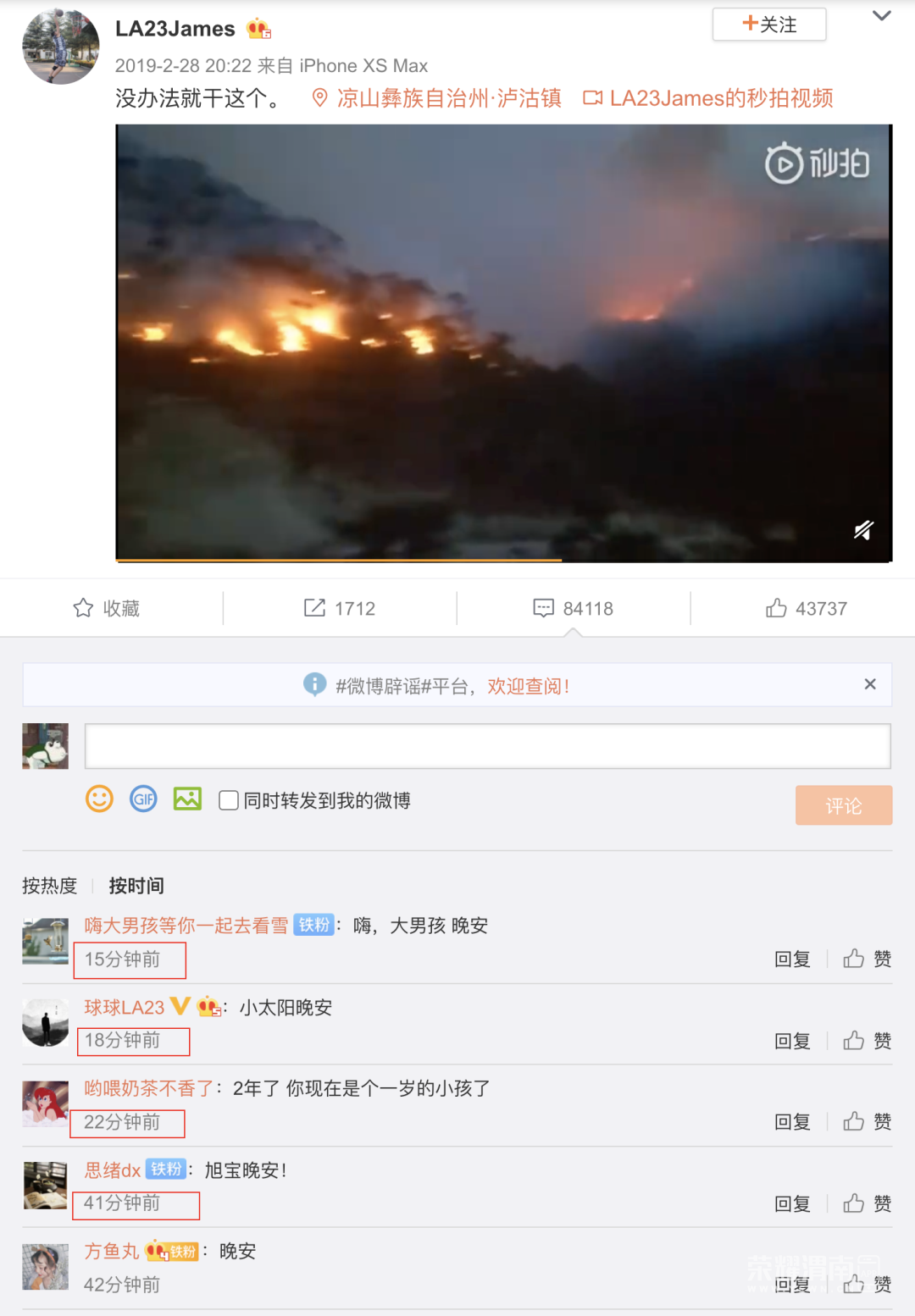Sort comments by 按热度

tap(50, 886)
